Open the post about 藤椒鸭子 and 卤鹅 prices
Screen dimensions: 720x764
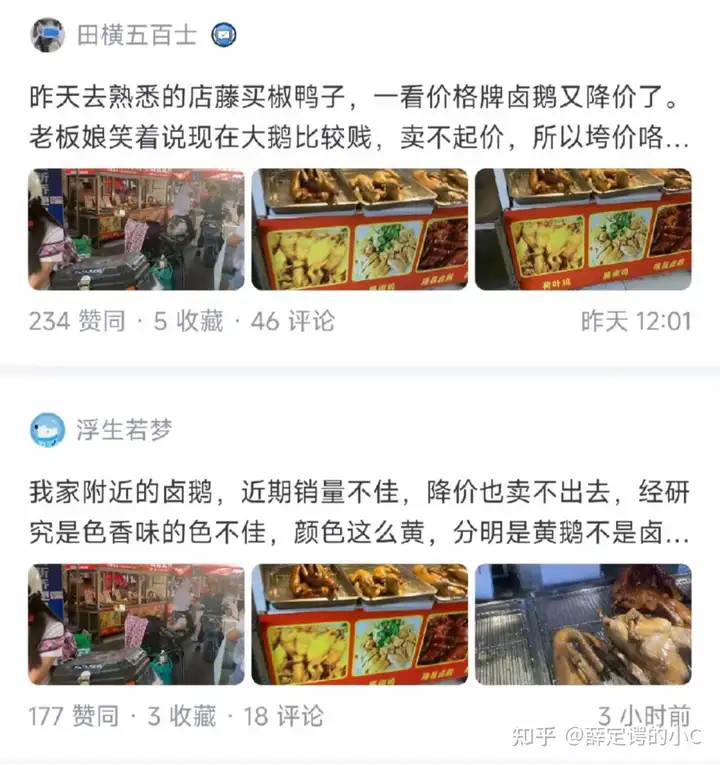tap(359, 118)
